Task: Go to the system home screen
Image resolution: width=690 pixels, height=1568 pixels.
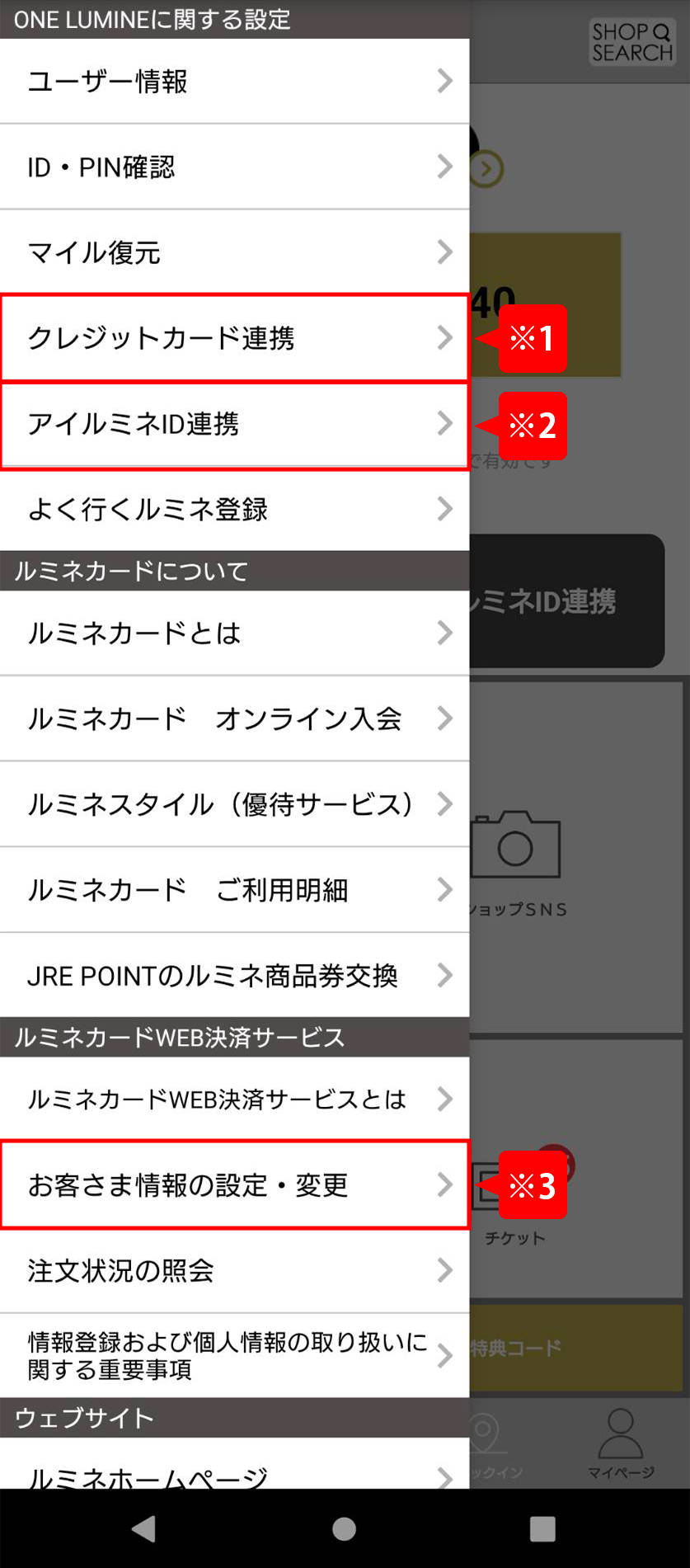Action: [x=344, y=1528]
